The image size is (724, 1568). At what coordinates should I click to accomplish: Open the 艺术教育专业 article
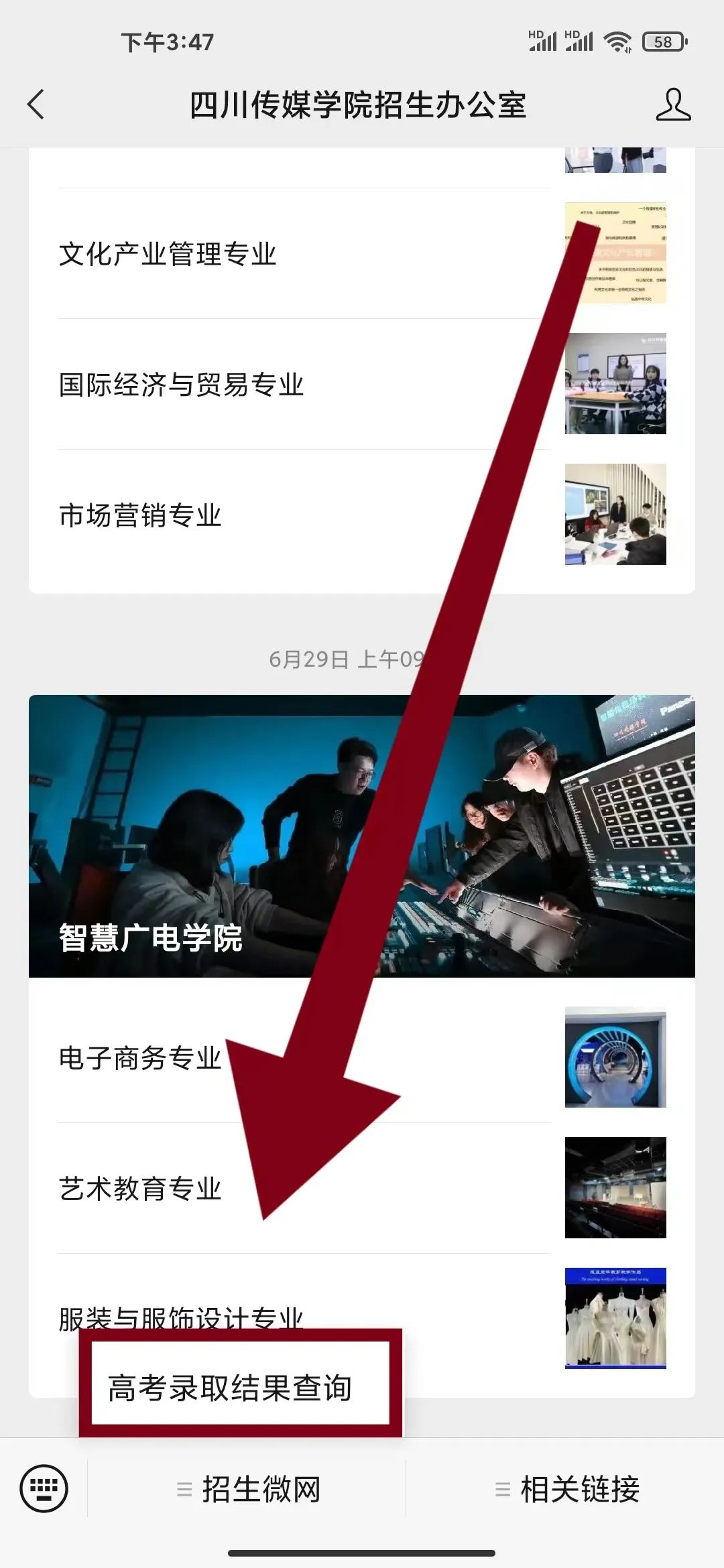pos(140,1189)
